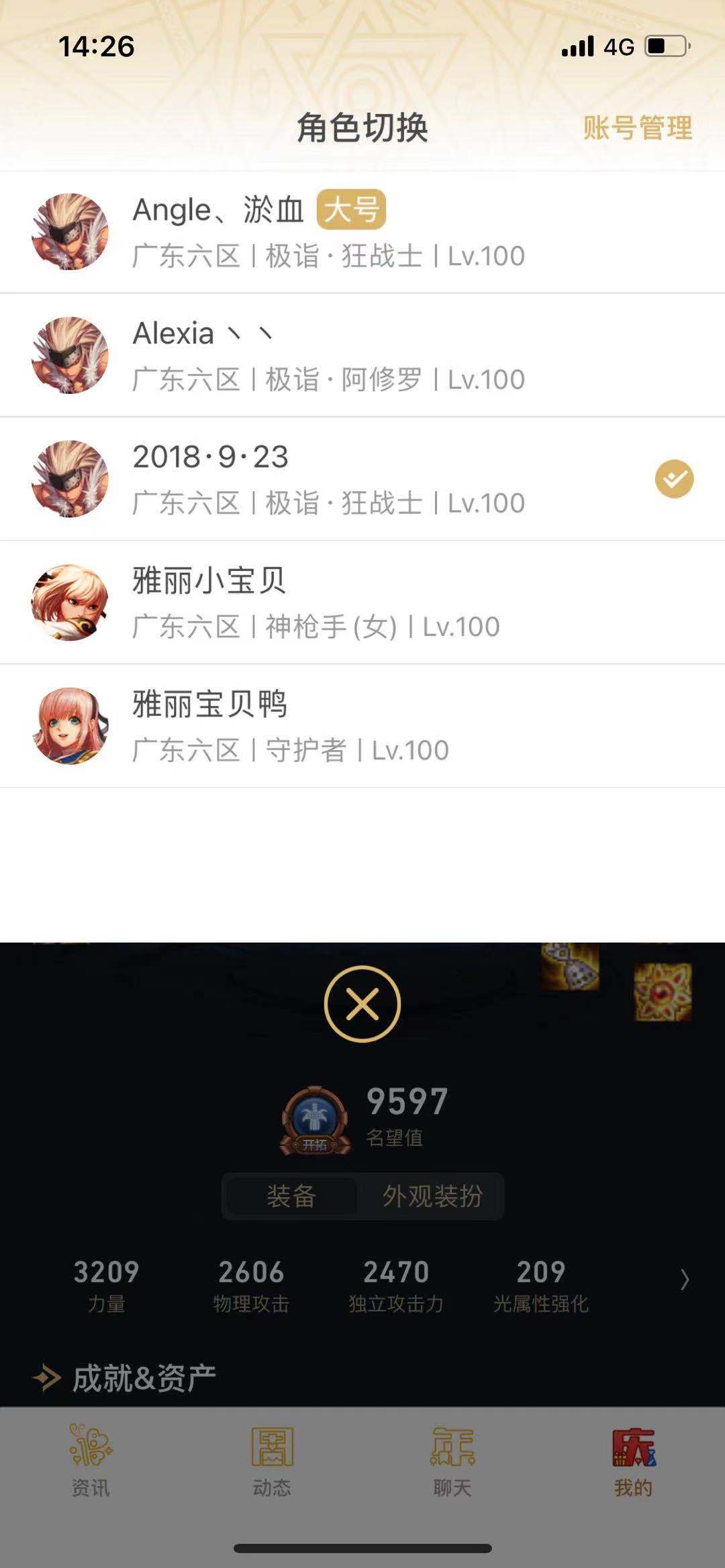This screenshot has width=725, height=1568.
Task: Switch to the character 雅丽小宝贝
Action: pyautogui.click(x=362, y=603)
